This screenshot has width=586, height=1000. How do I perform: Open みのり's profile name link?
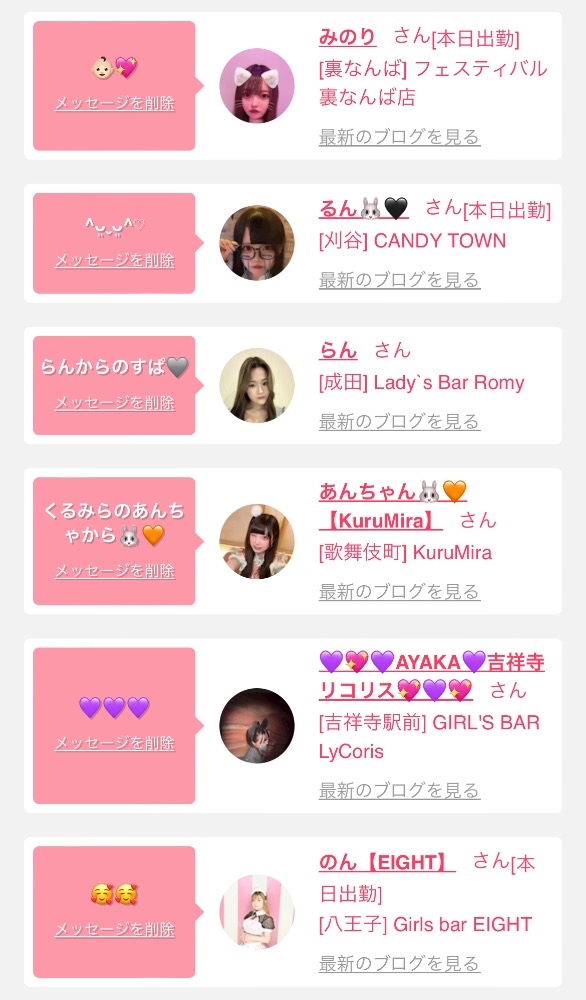point(348,37)
